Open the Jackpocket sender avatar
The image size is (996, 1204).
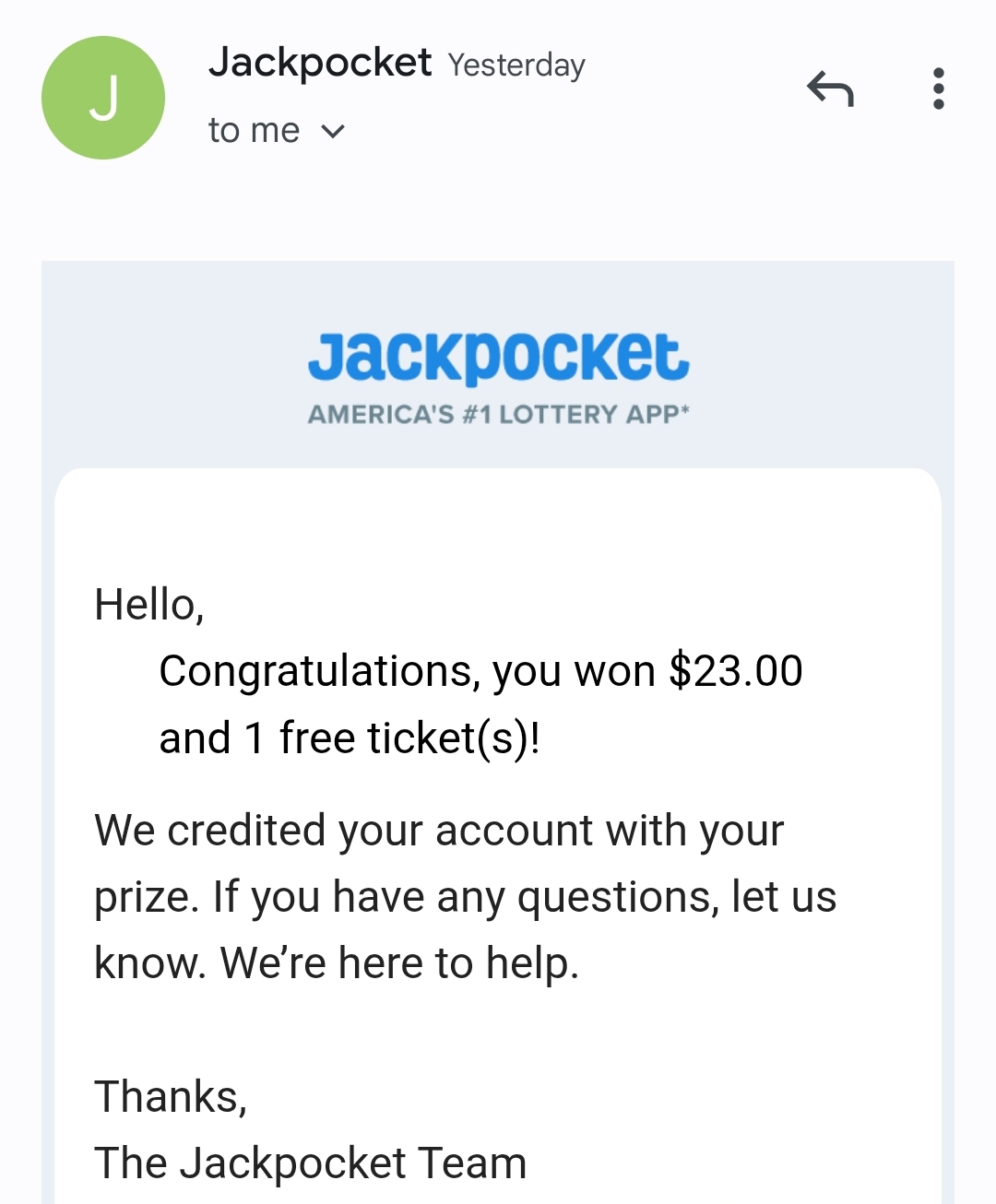tap(103, 98)
